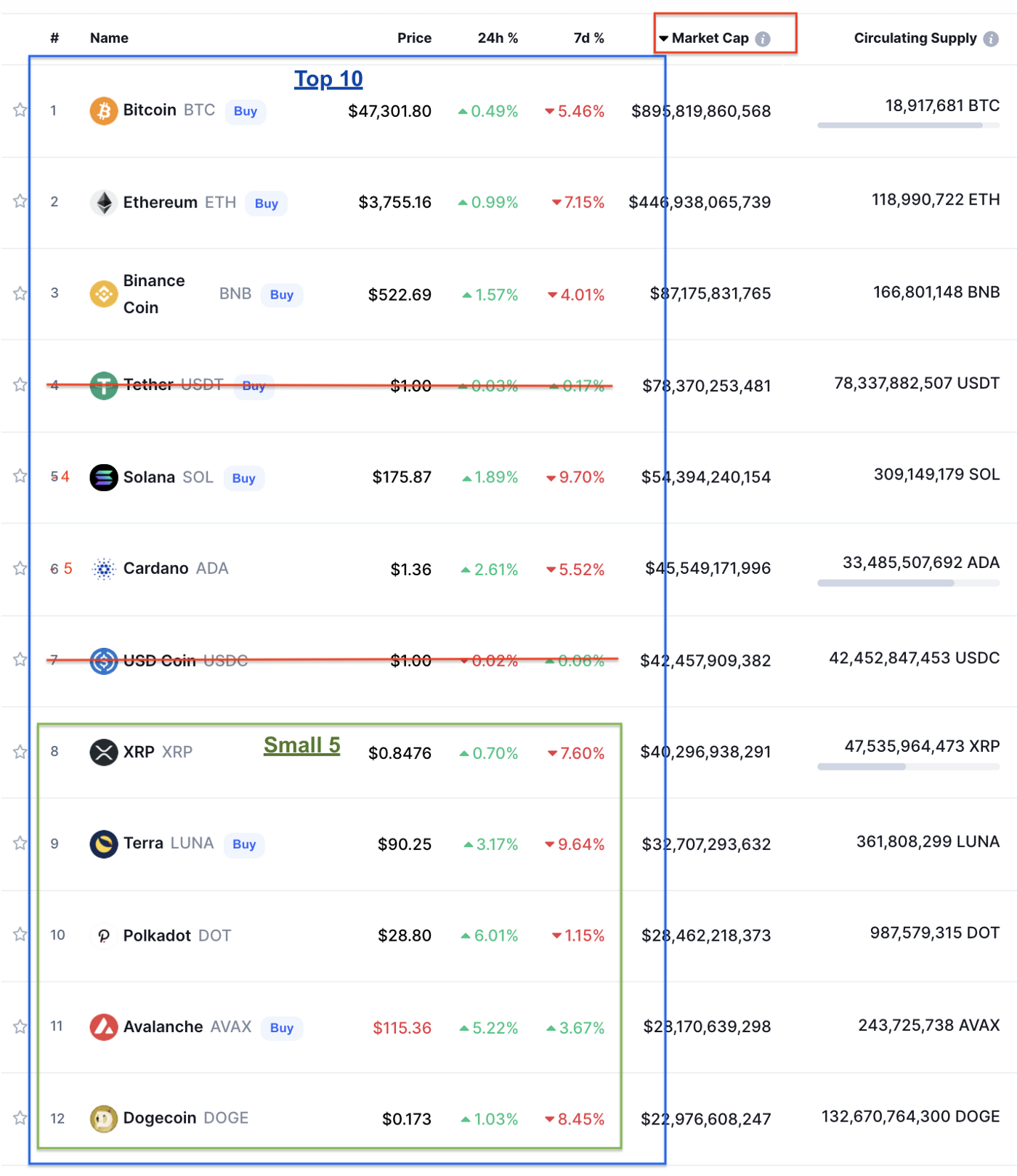Open Polkadot DOT details
Viewport: 1017px width, 1176px height.
click(157, 936)
